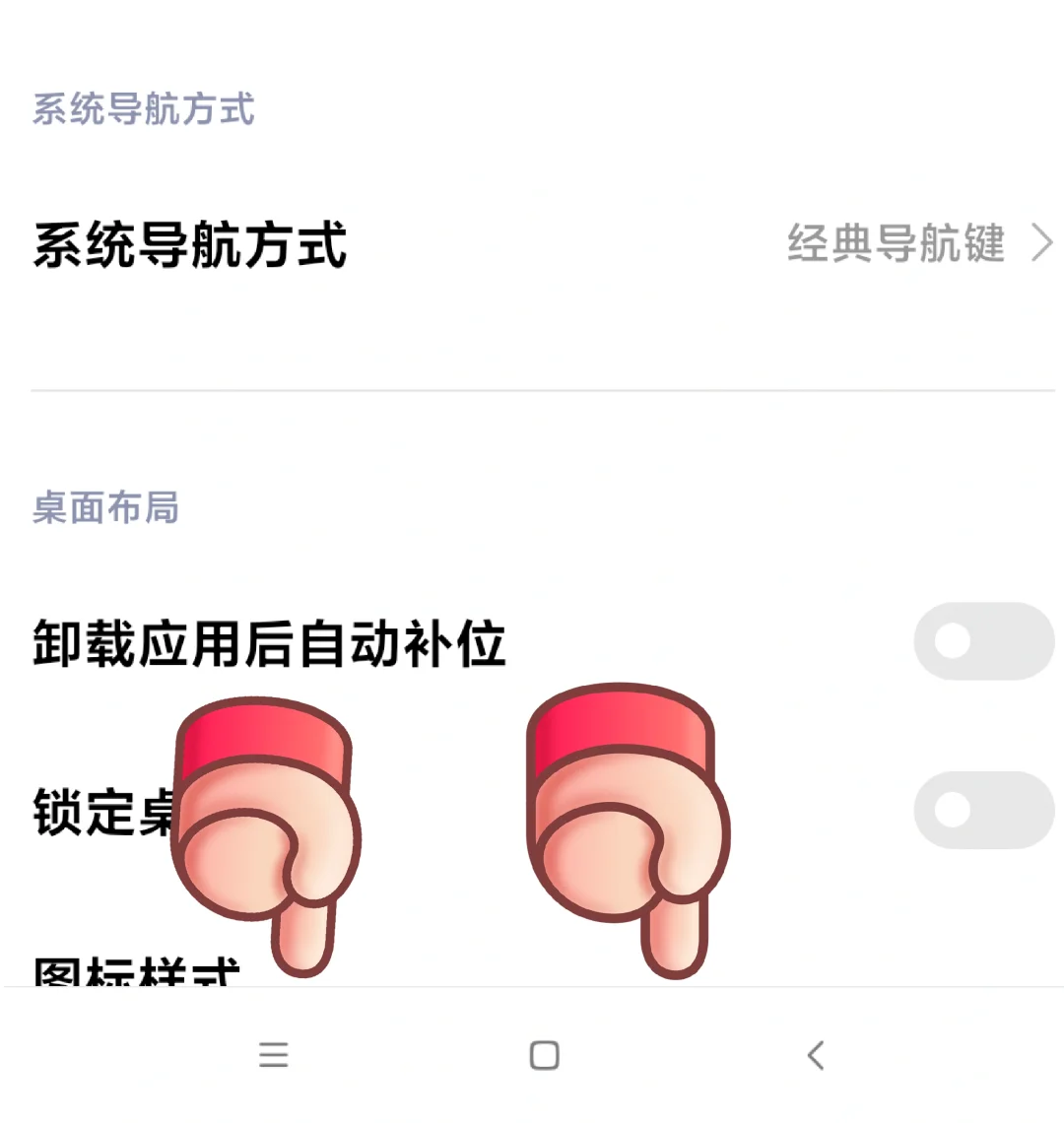The image size is (1064, 1123).
Task: Select the toggle knob next to 卸载应用后自动补位
Action: (x=952, y=640)
